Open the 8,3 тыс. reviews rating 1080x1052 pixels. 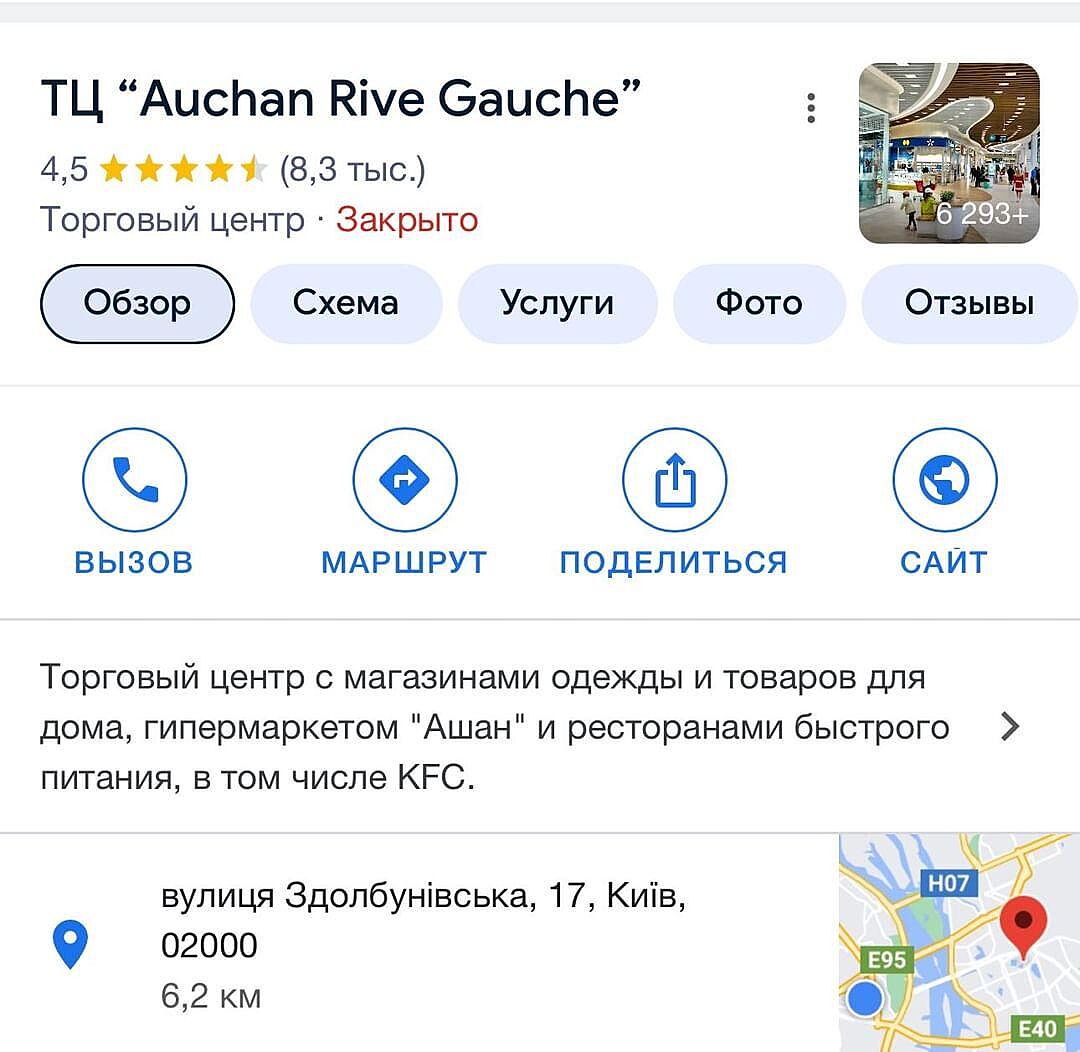pyautogui.click(x=352, y=169)
